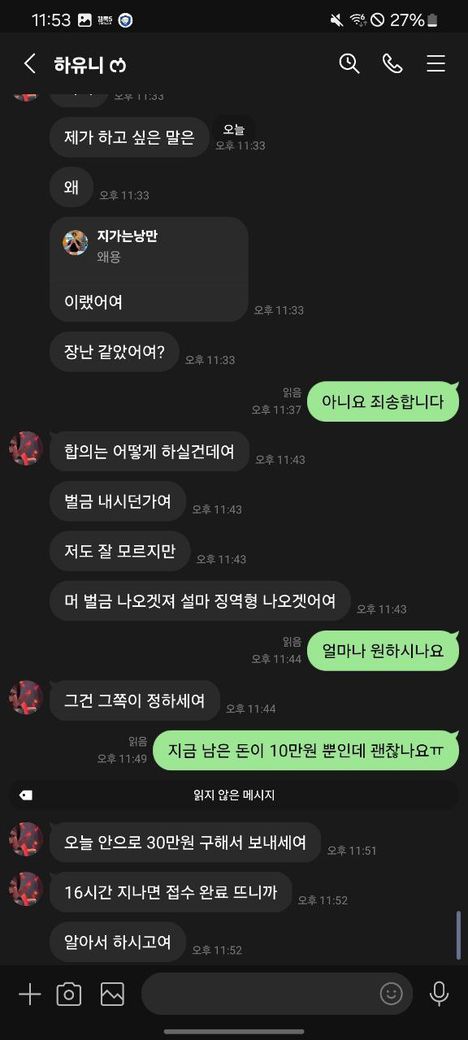Open the quoted 지가는낭만 reply message

(148, 269)
